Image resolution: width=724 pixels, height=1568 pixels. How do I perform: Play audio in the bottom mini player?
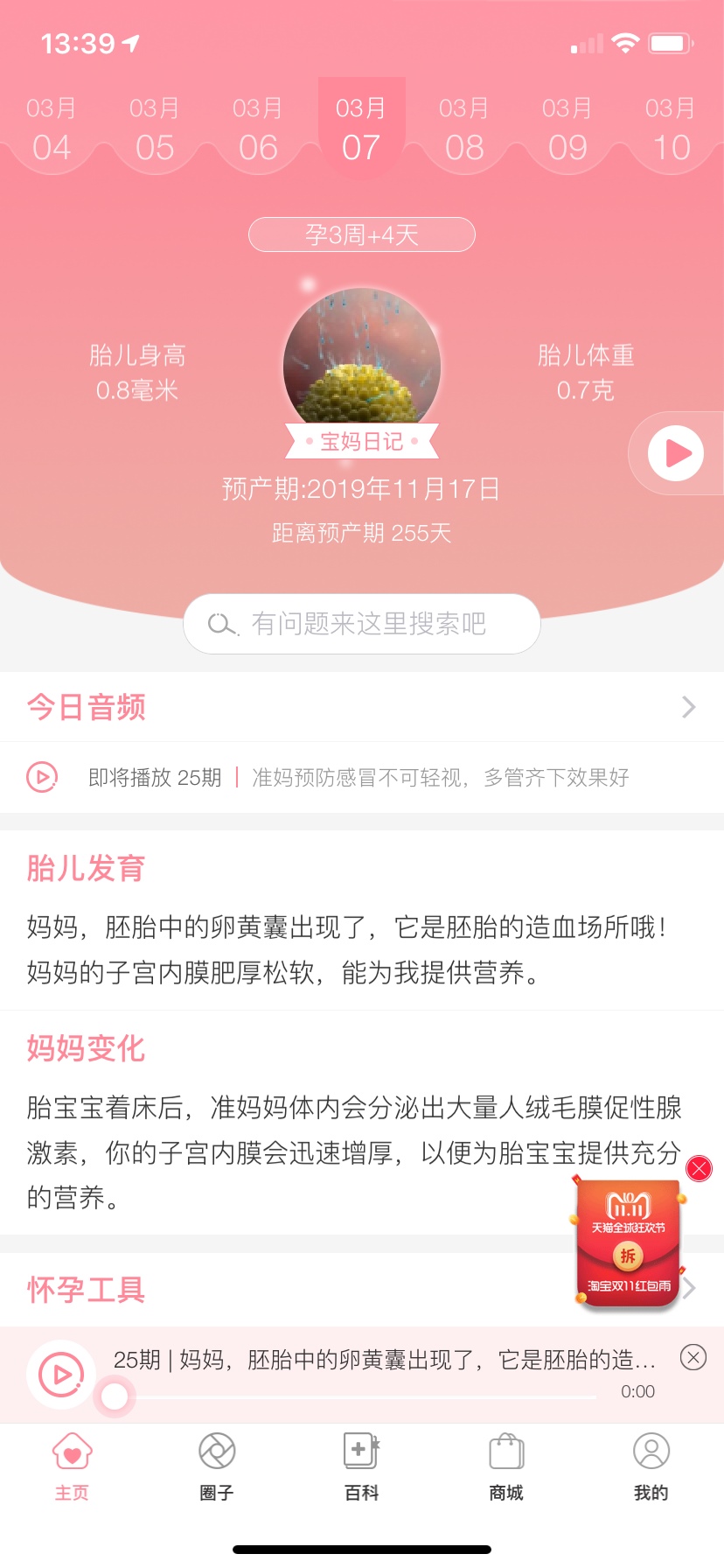coord(61,1374)
